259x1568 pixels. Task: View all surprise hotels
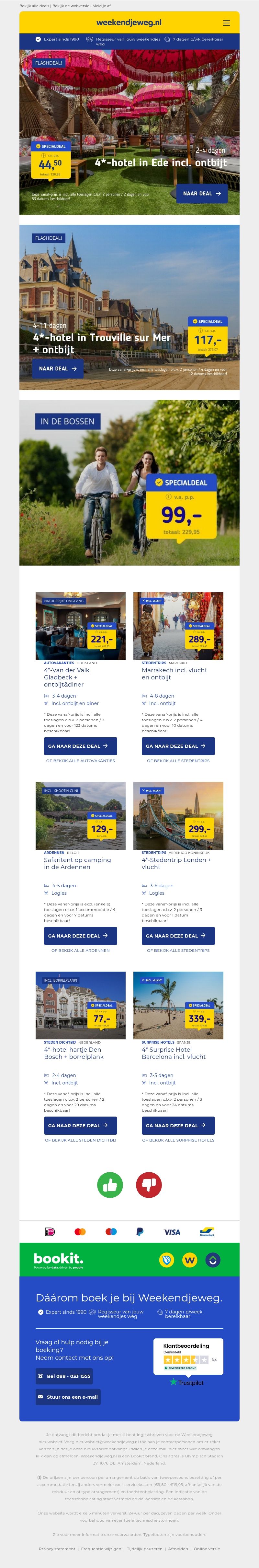[x=178, y=1140]
